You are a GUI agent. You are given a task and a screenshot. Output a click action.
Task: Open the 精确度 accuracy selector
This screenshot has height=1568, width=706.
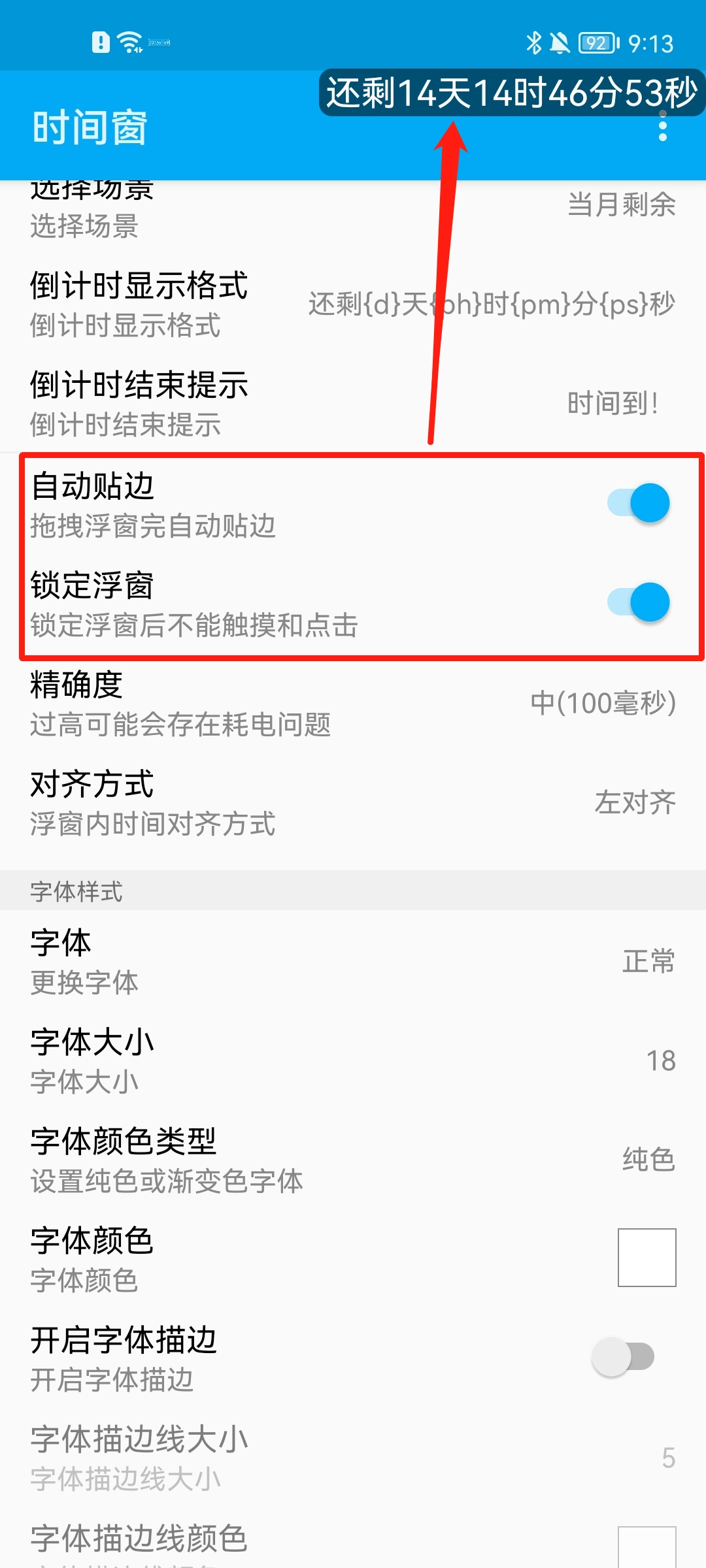(x=353, y=702)
